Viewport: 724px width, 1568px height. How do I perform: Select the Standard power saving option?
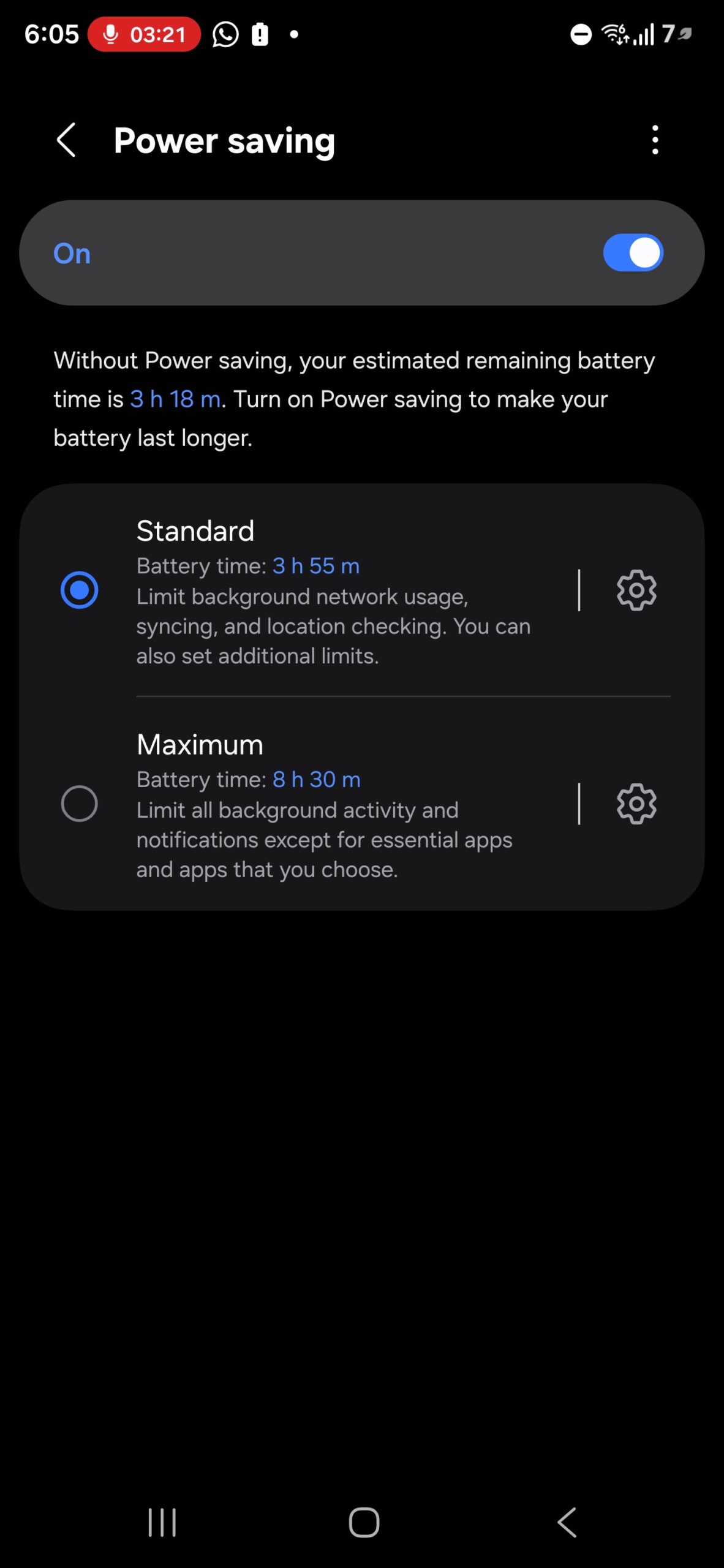pos(80,590)
